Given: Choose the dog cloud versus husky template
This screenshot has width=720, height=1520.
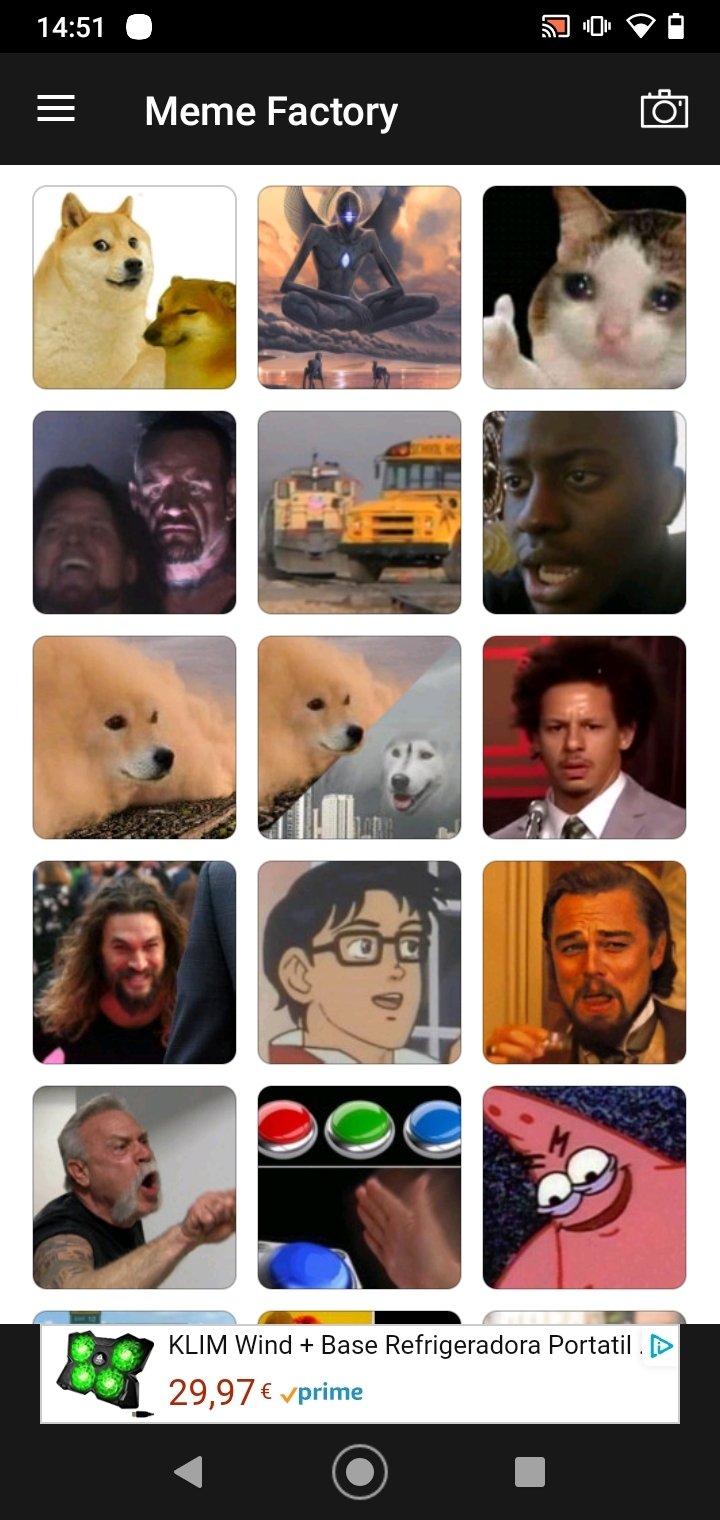Looking at the screenshot, I should point(359,737).
